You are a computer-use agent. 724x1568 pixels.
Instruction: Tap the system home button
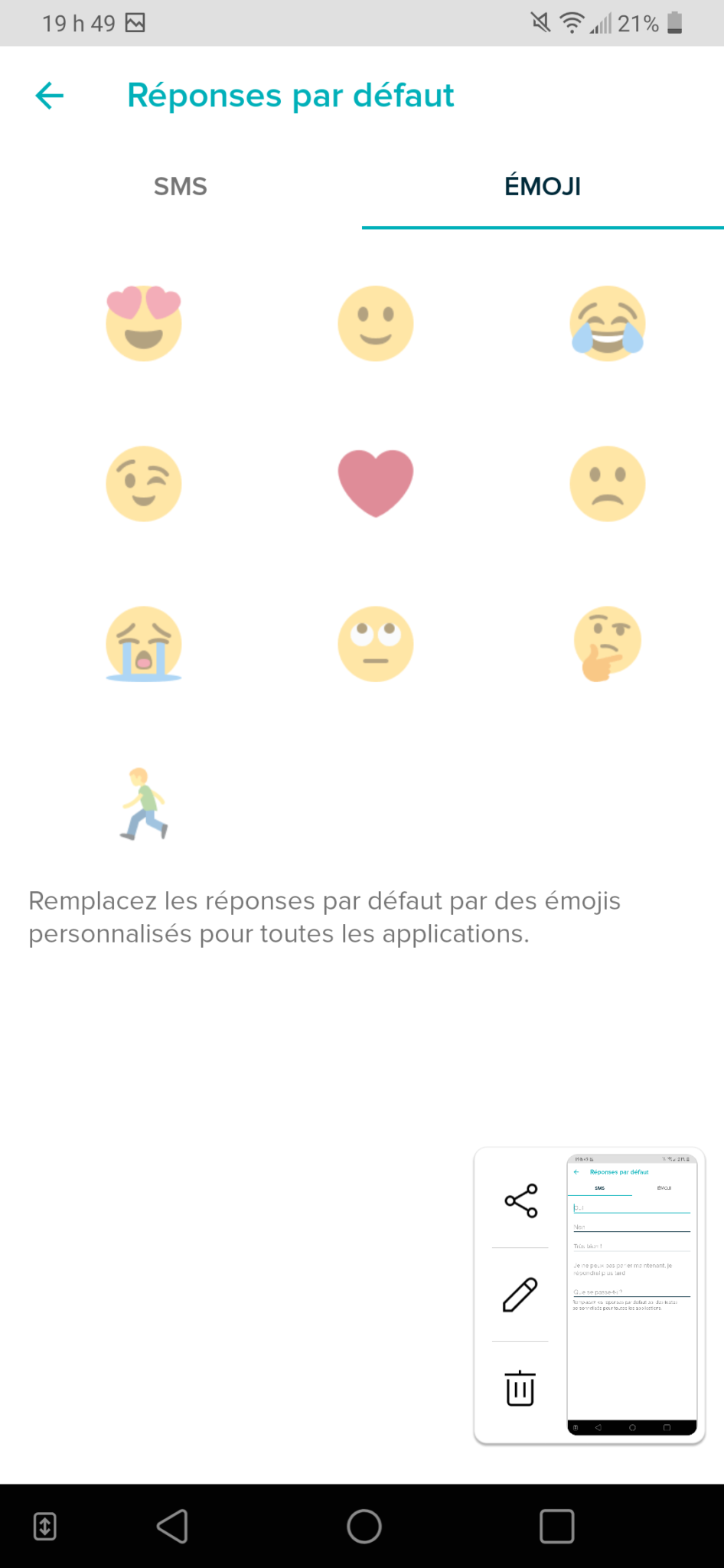[364, 1526]
